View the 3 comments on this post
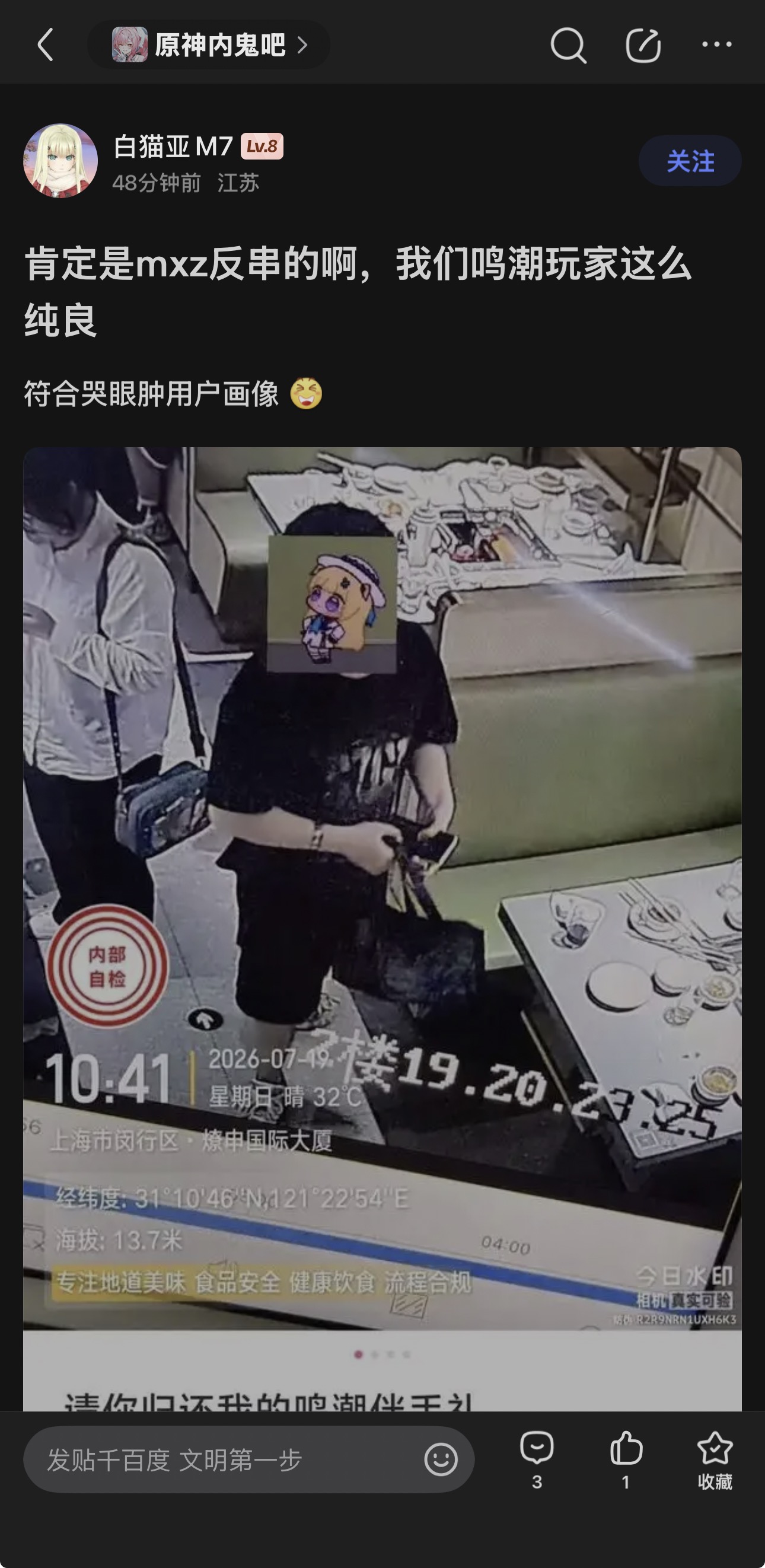Image resolution: width=765 pixels, height=1568 pixels. pyautogui.click(x=537, y=1460)
